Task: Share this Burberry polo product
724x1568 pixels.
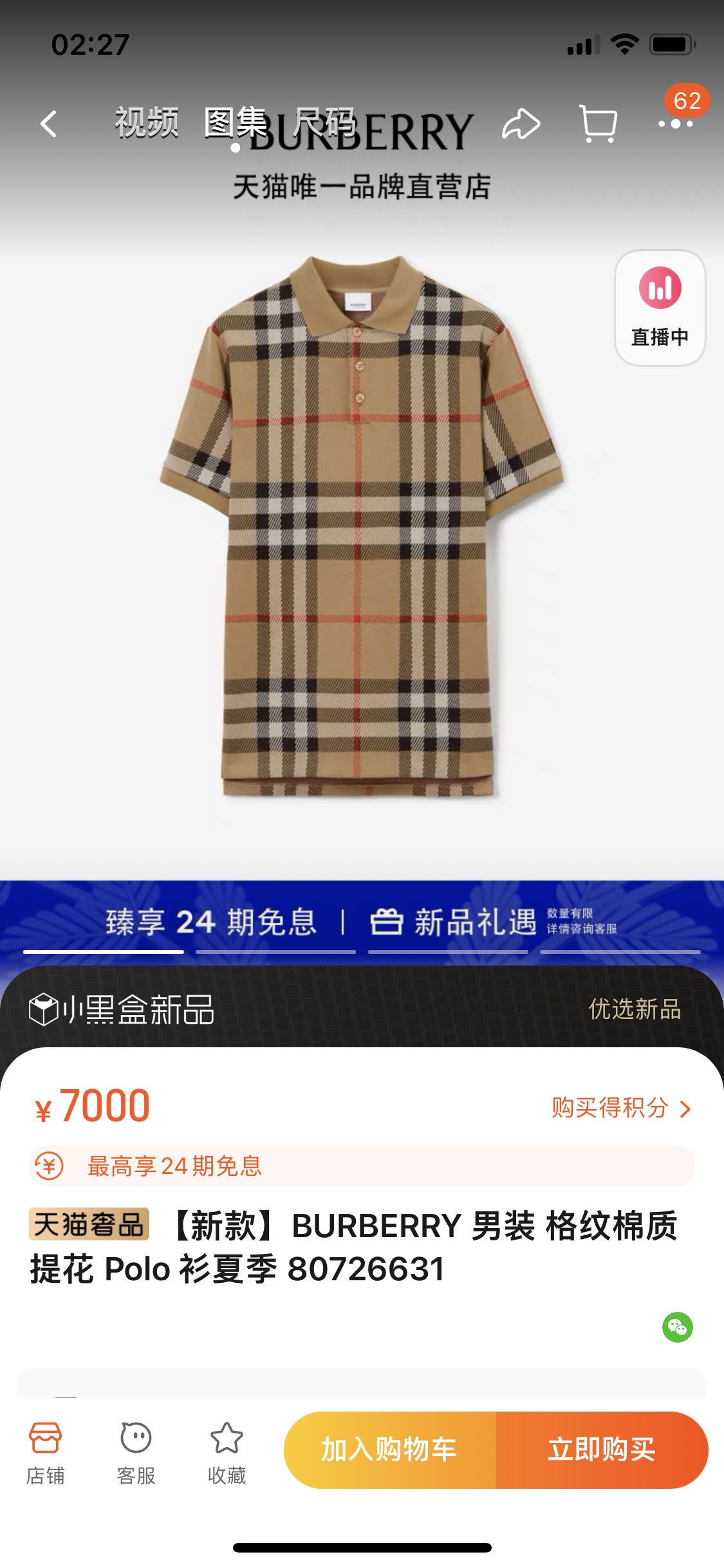Action: (521, 124)
